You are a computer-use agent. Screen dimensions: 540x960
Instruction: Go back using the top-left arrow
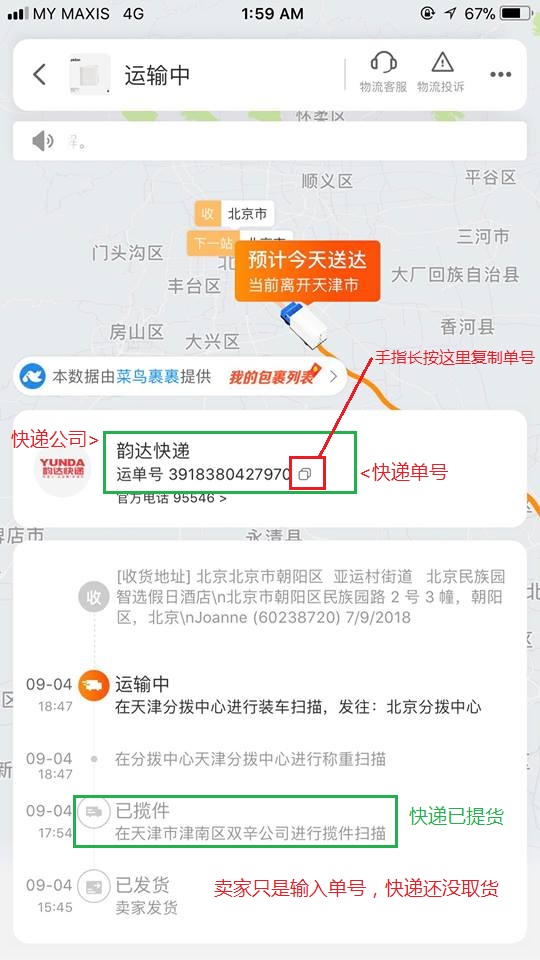coord(40,75)
